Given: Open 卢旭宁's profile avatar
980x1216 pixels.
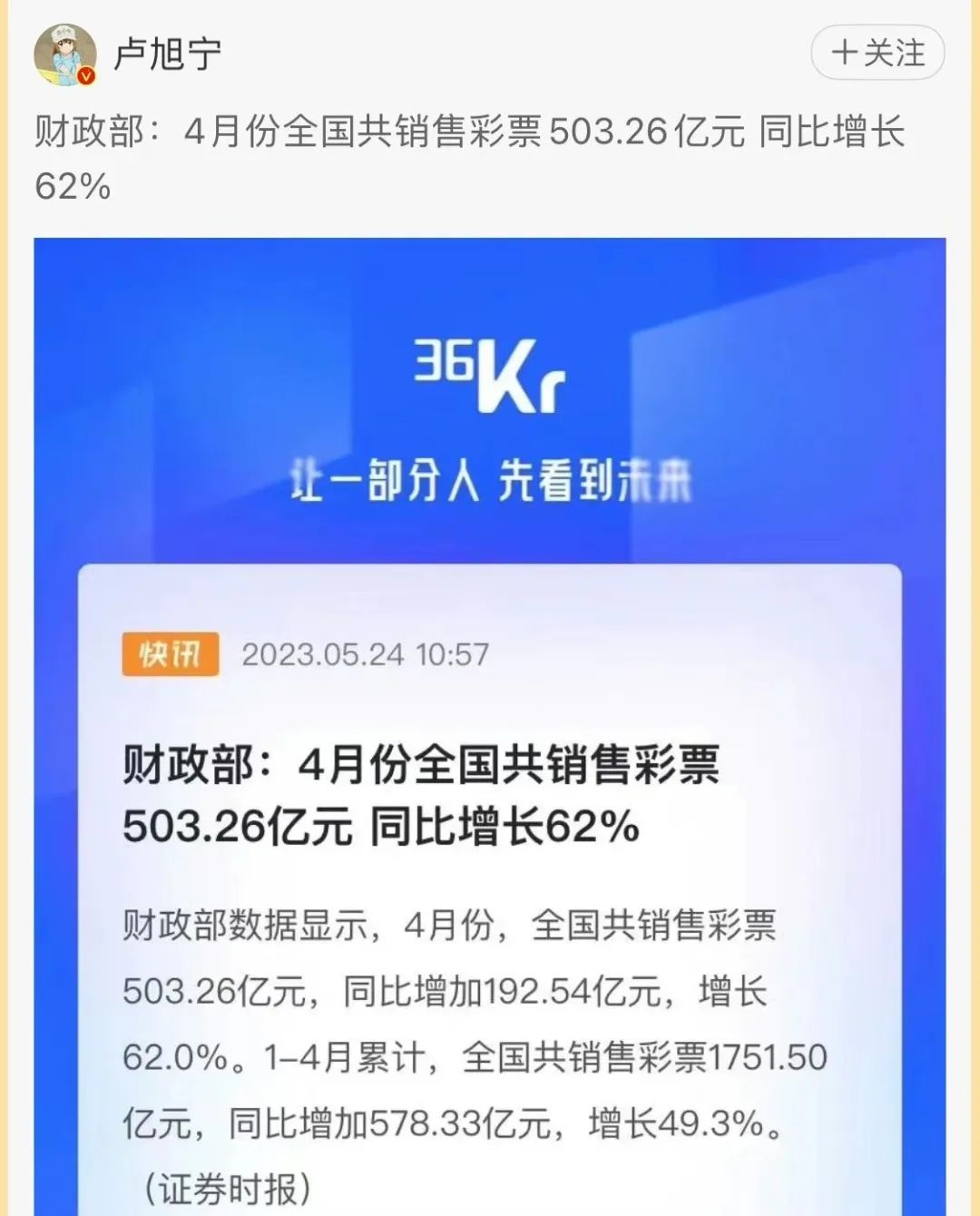Looking at the screenshot, I should [x=65, y=54].
